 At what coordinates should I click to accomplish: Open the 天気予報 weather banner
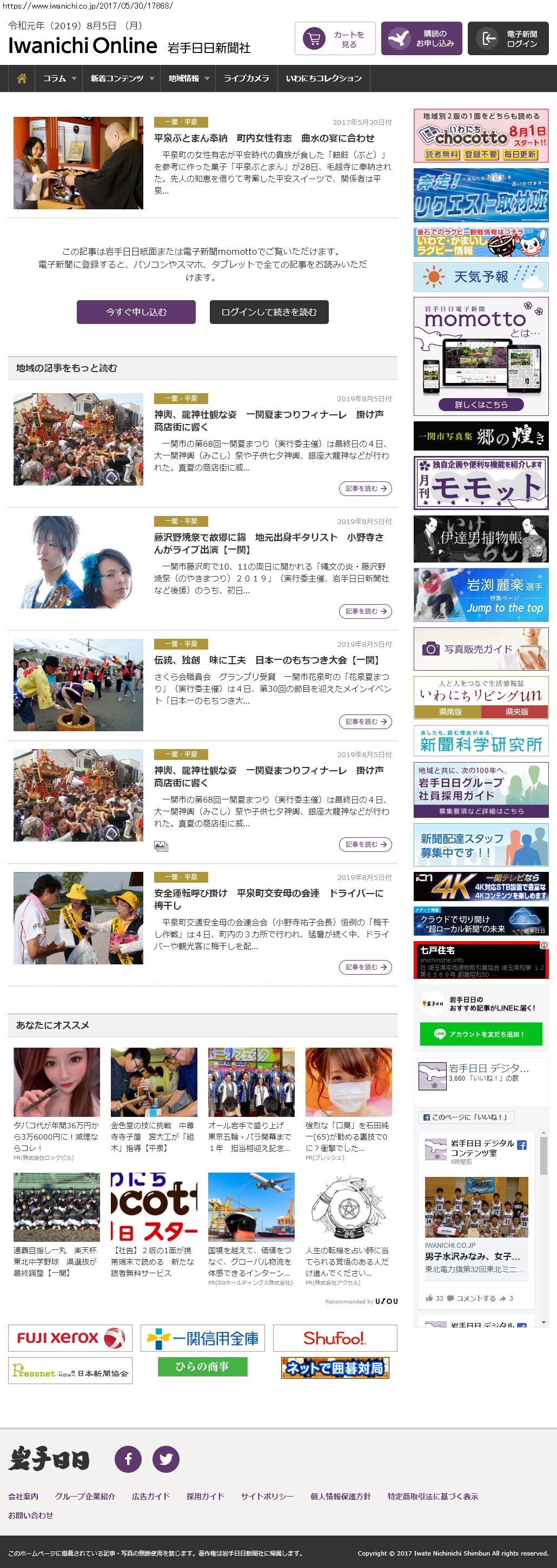coord(481,277)
